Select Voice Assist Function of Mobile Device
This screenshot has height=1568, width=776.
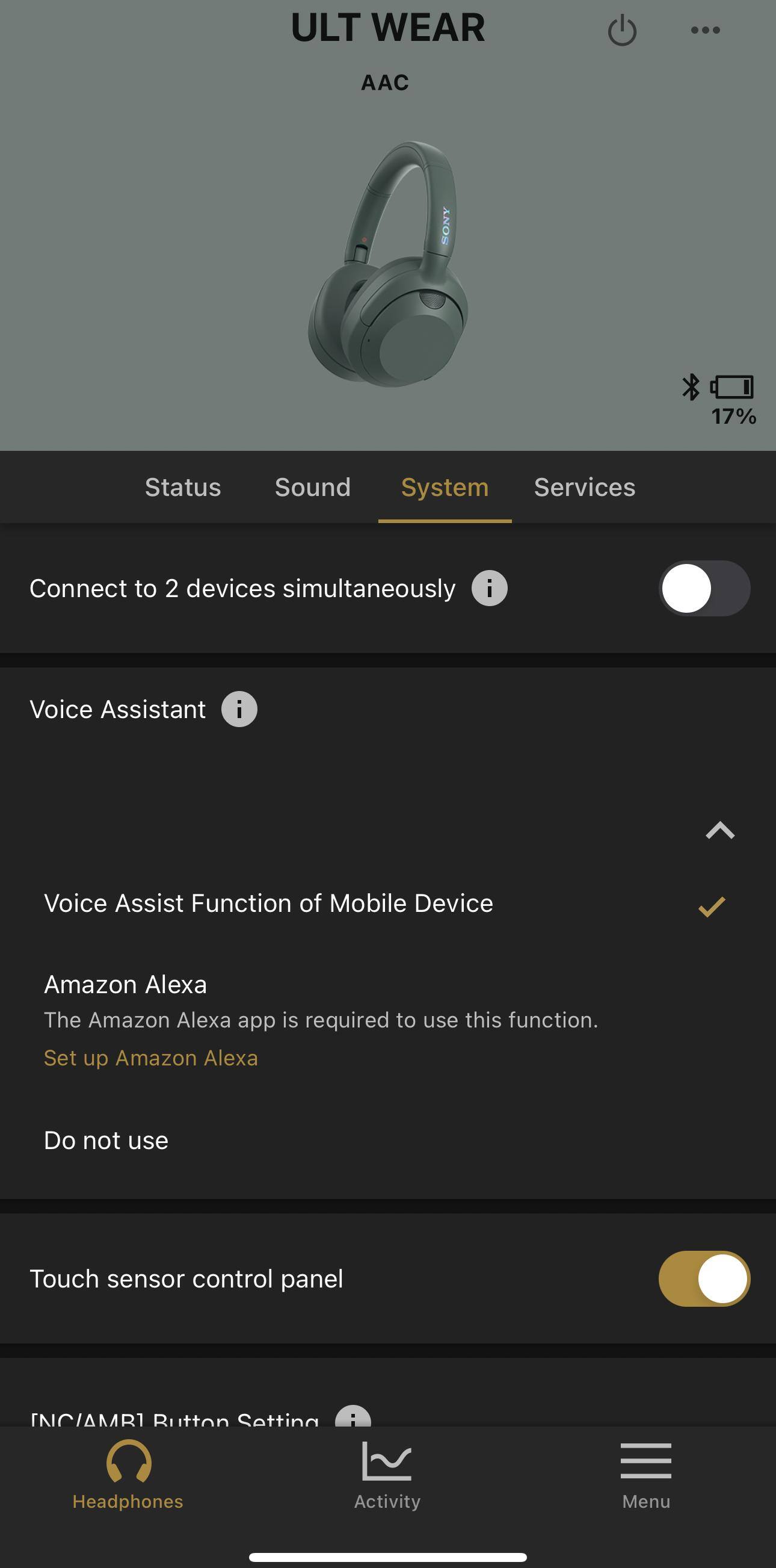(268, 903)
